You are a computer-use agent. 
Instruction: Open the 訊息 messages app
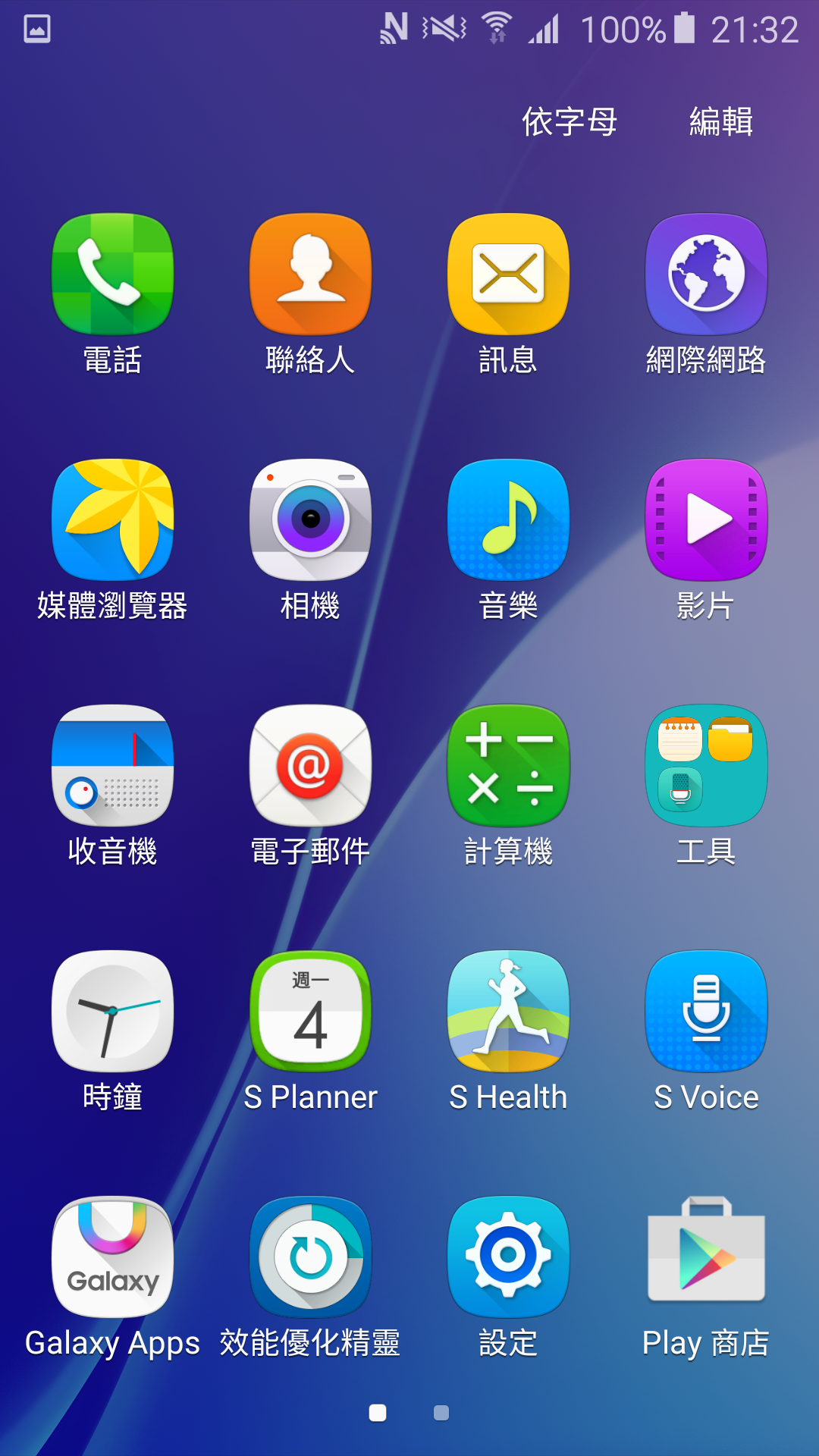pos(508,275)
